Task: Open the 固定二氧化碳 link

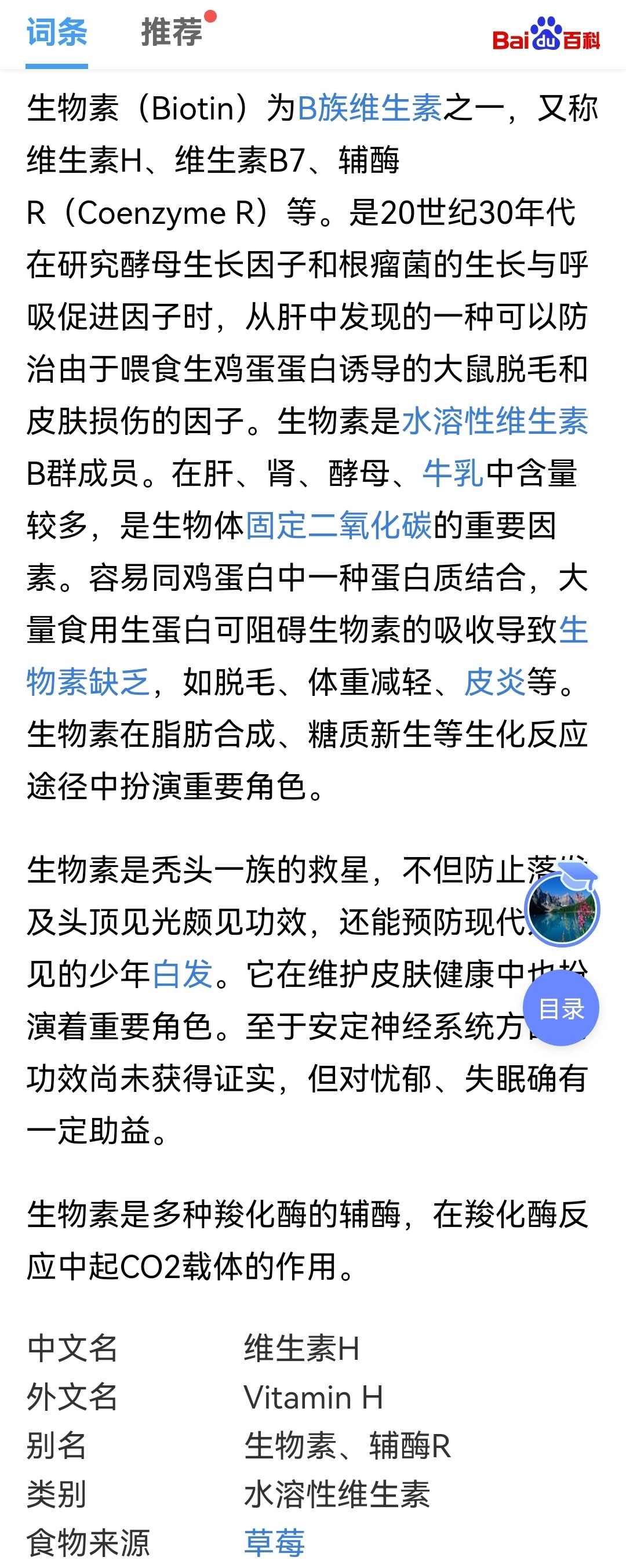Action: pyautogui.click(x=339, y=526)
